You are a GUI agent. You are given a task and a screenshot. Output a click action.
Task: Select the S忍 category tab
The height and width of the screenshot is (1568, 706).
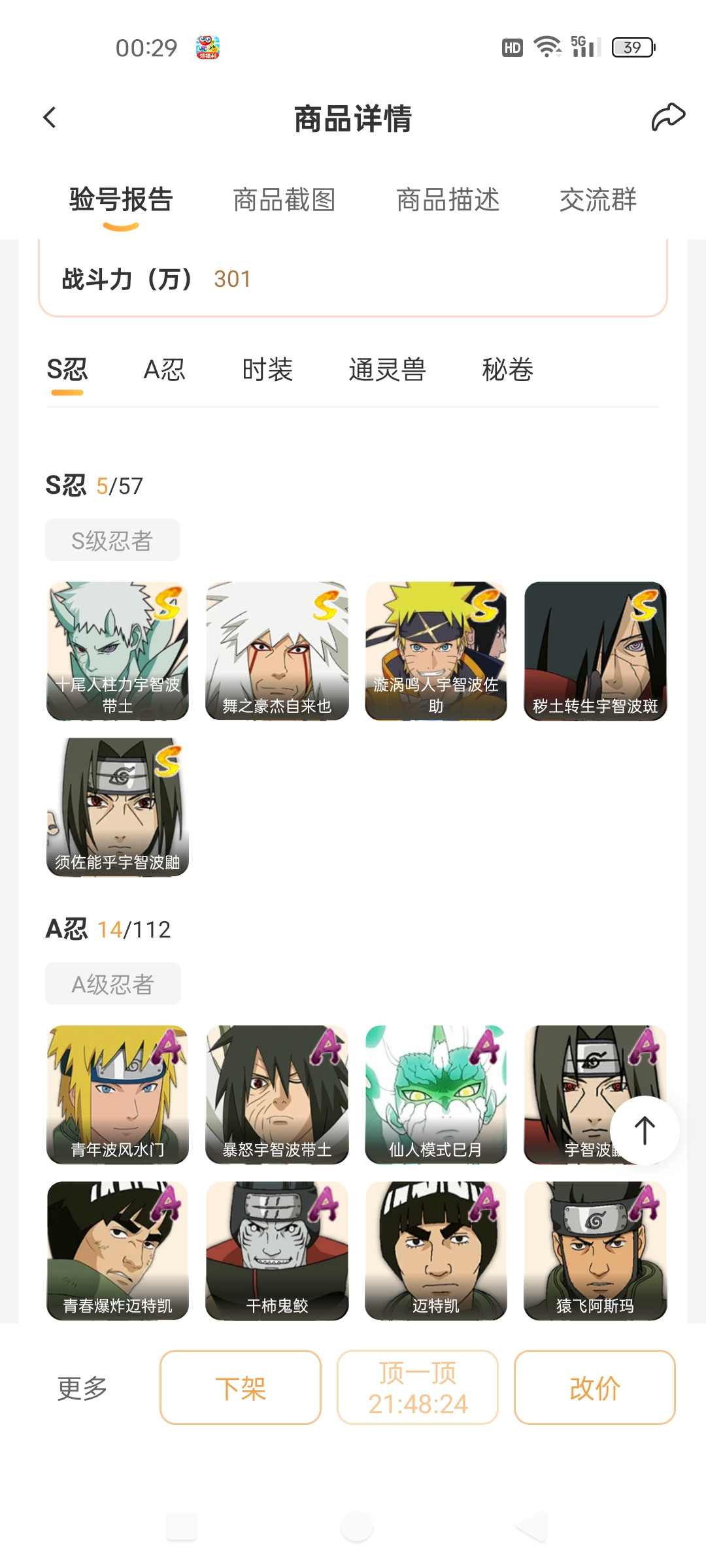[x=67, y=370]
